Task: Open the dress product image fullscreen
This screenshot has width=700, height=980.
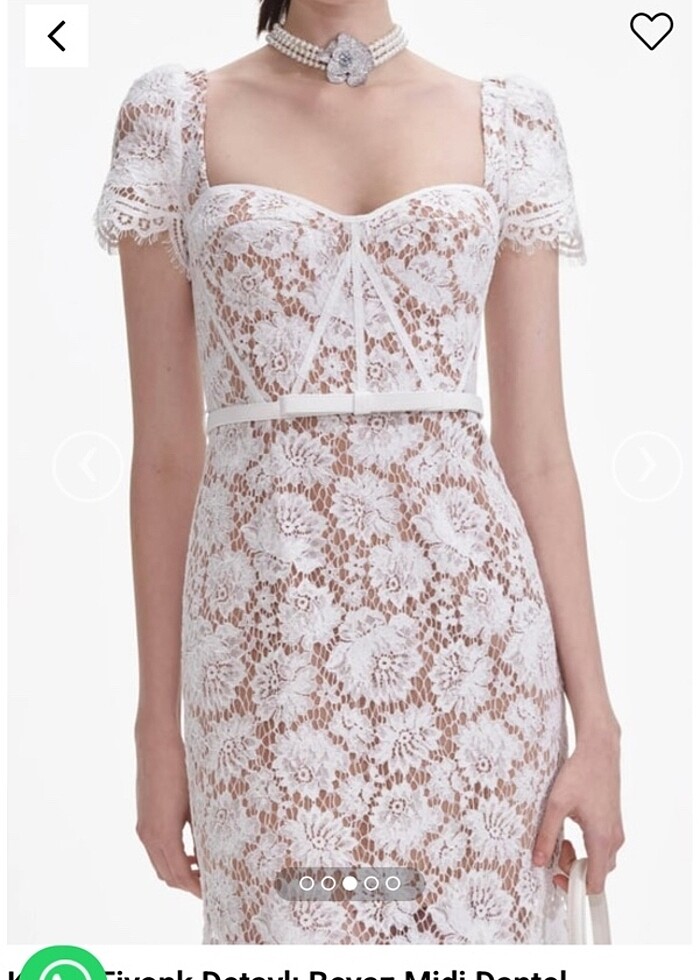Action: 350,600
